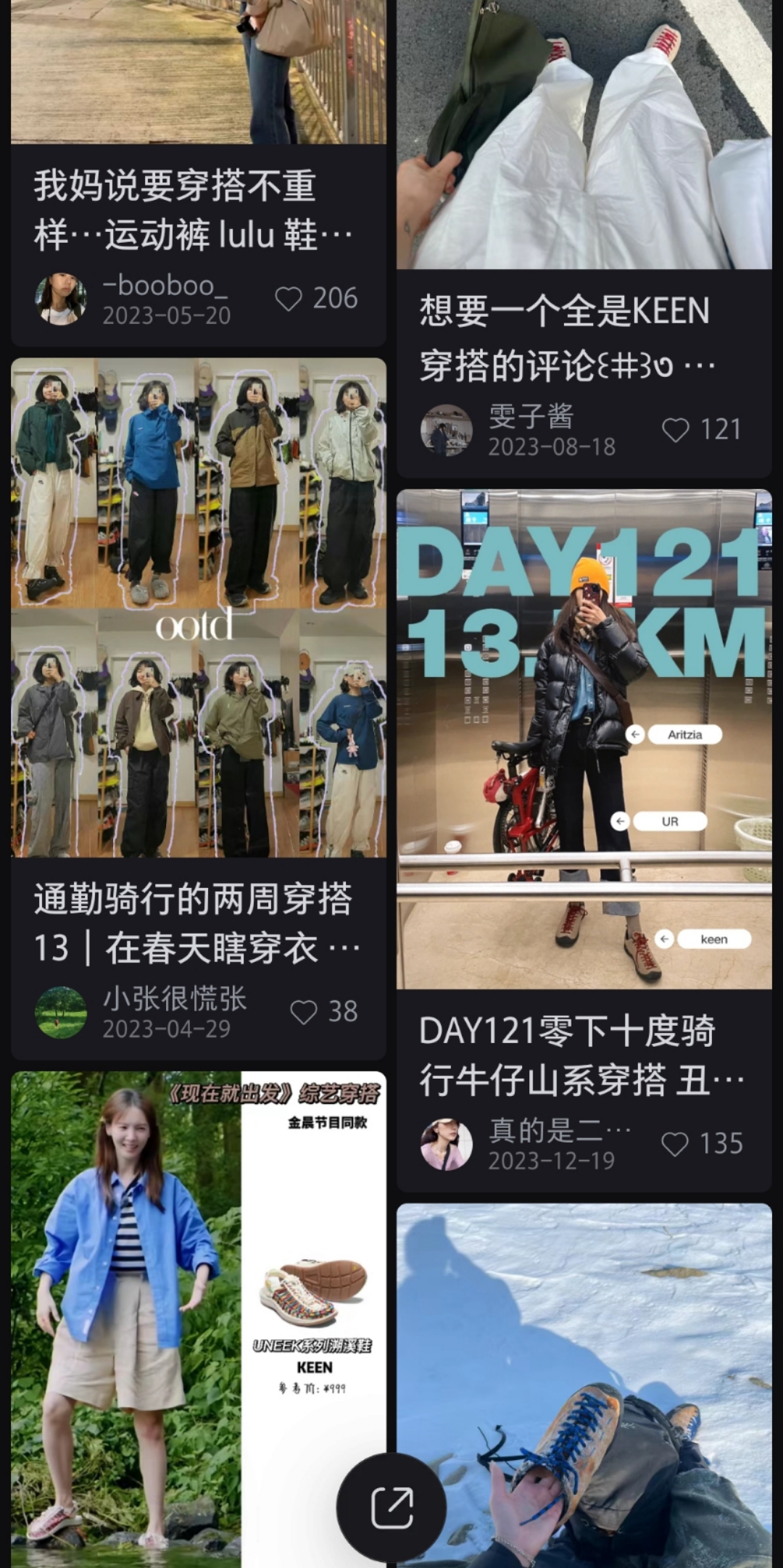The width and height of the screenshot is (783, 1568).
Task: Open 雯子酱's profile avatar
Action: 447,430
